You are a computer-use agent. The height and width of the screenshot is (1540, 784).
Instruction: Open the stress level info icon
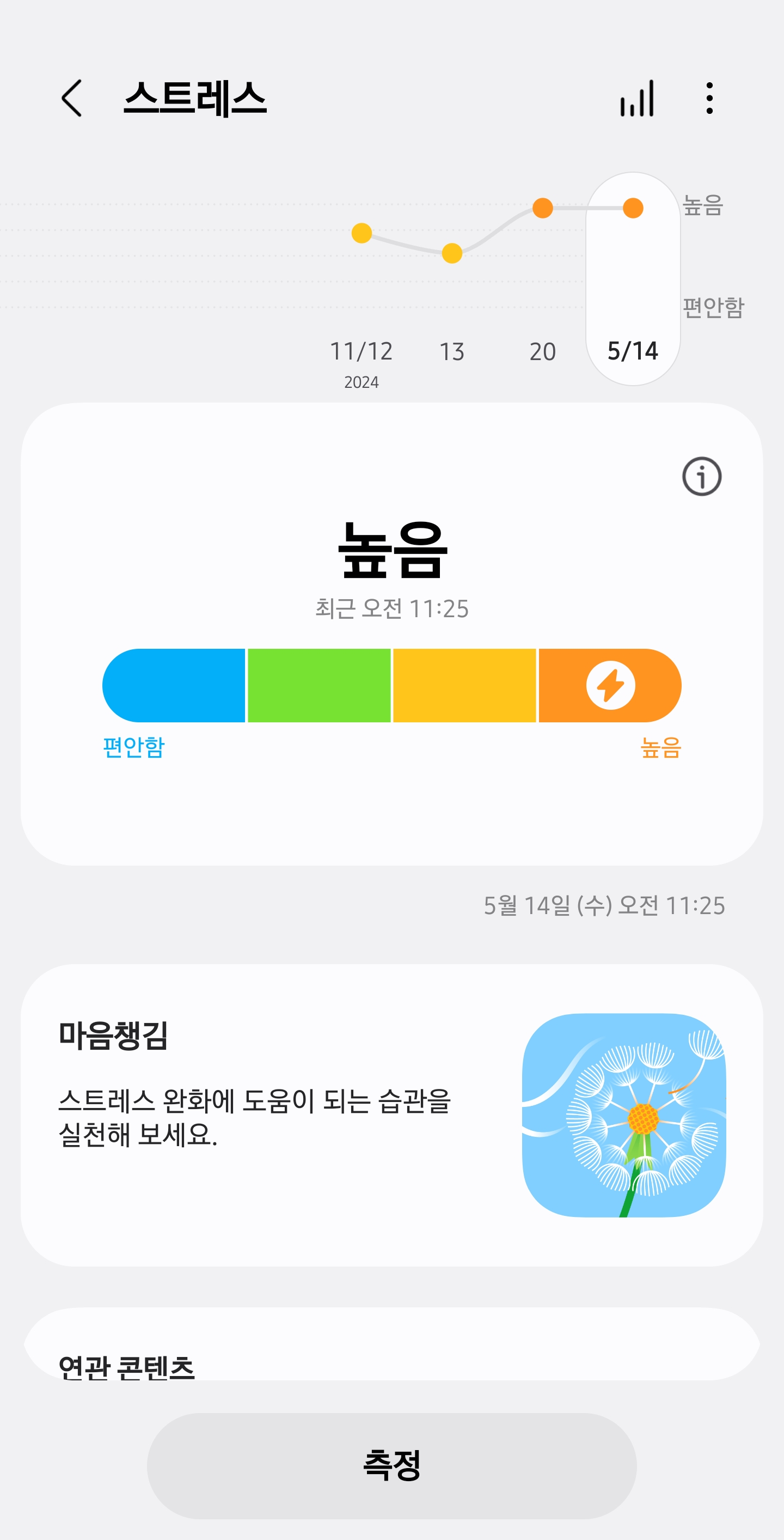click(702, 477)
